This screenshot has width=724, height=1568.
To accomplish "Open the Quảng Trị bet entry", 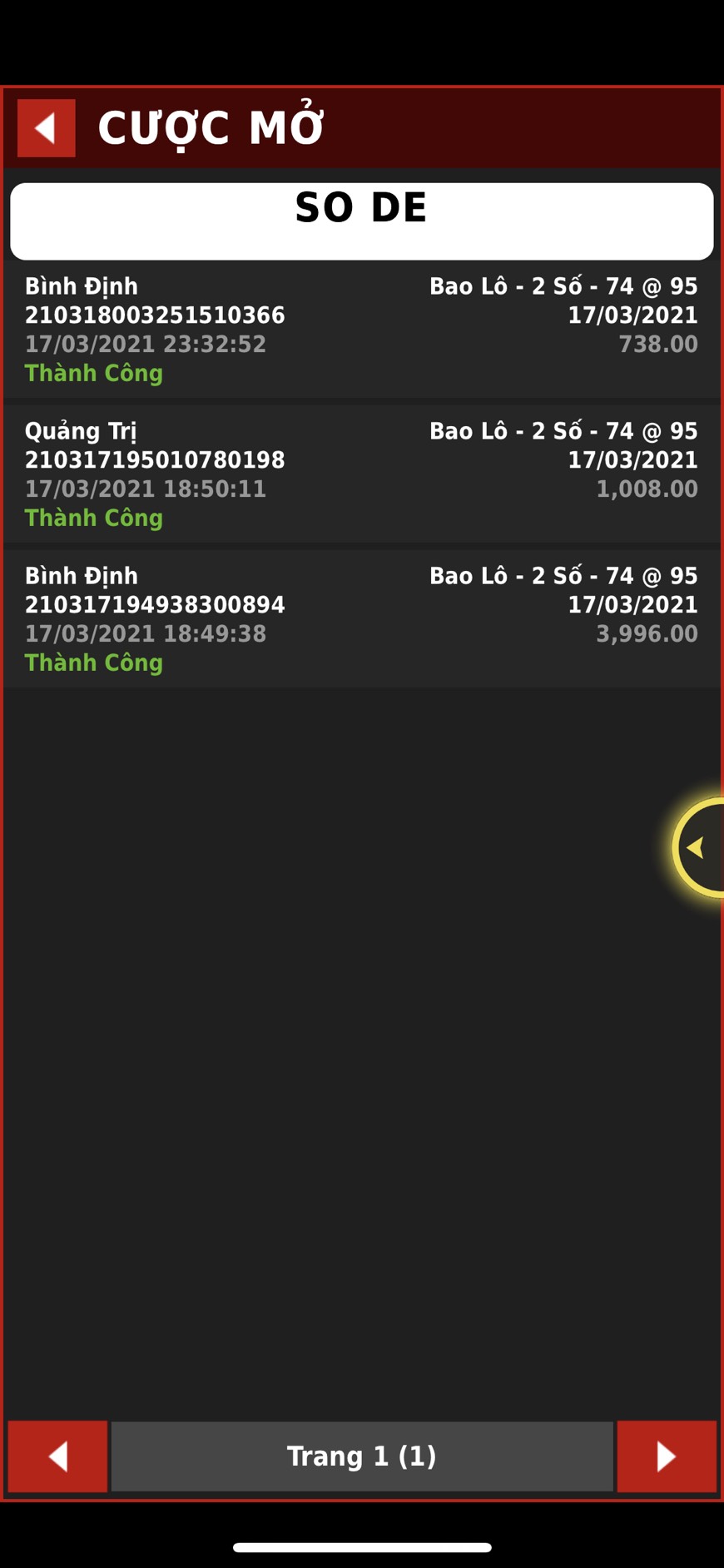I will 362,474.
